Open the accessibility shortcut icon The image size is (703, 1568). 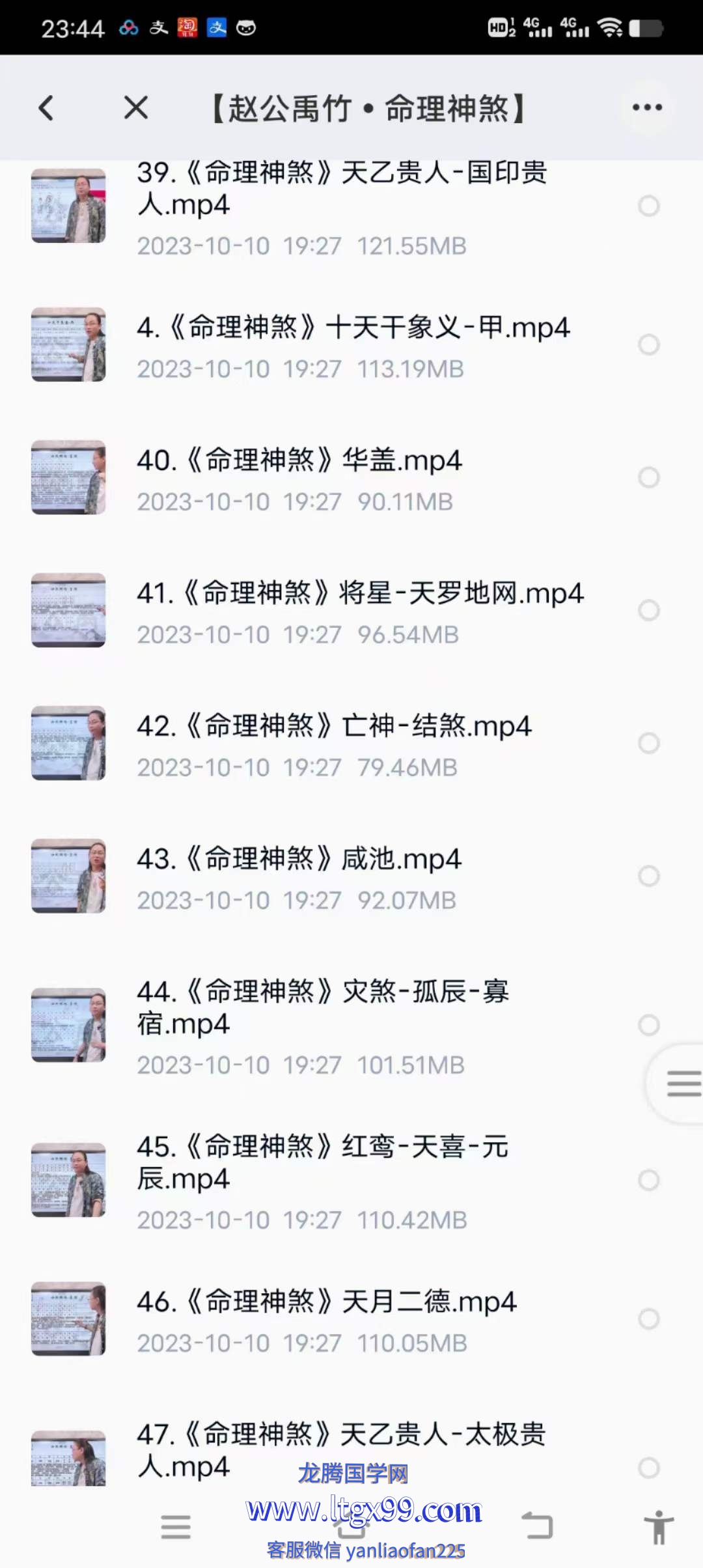[659, 1526]
